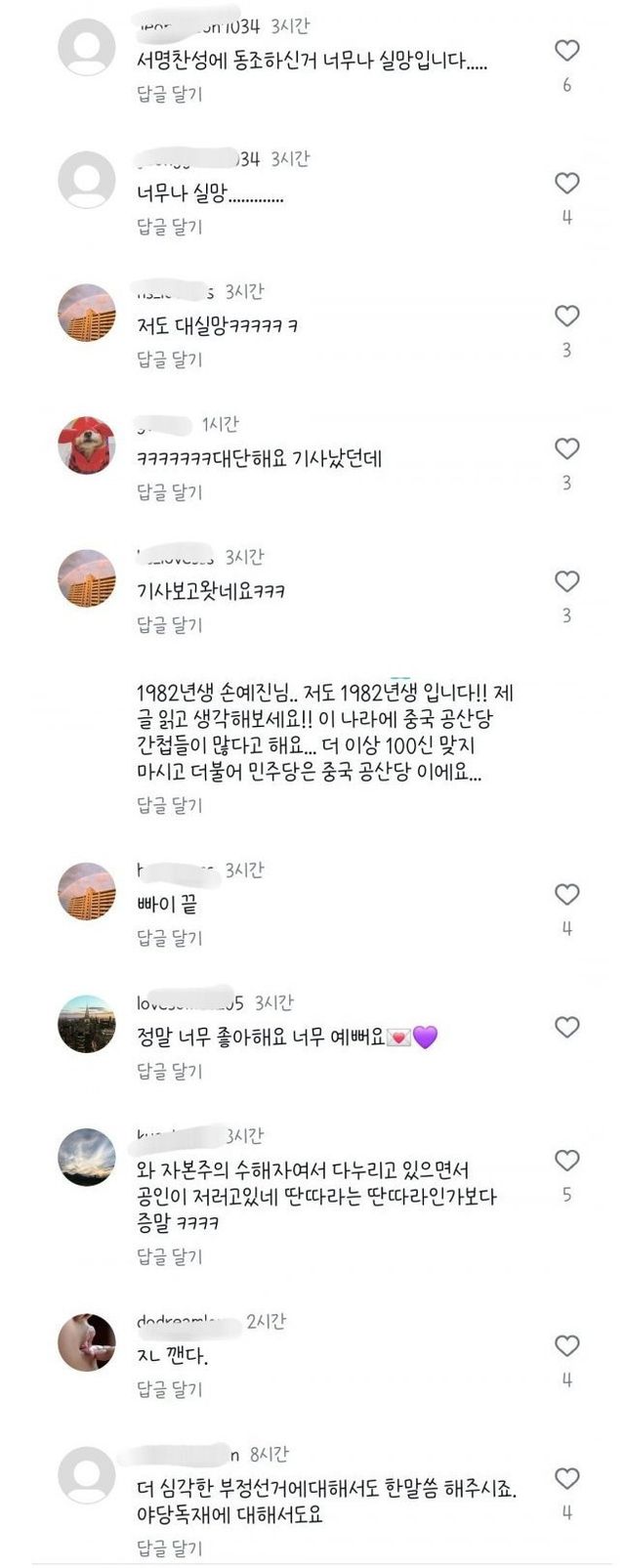This screenshot has height=1568, width=625.
Task: Reply to the "1982년생 손예진님" comment
Action: pos(169,805)
